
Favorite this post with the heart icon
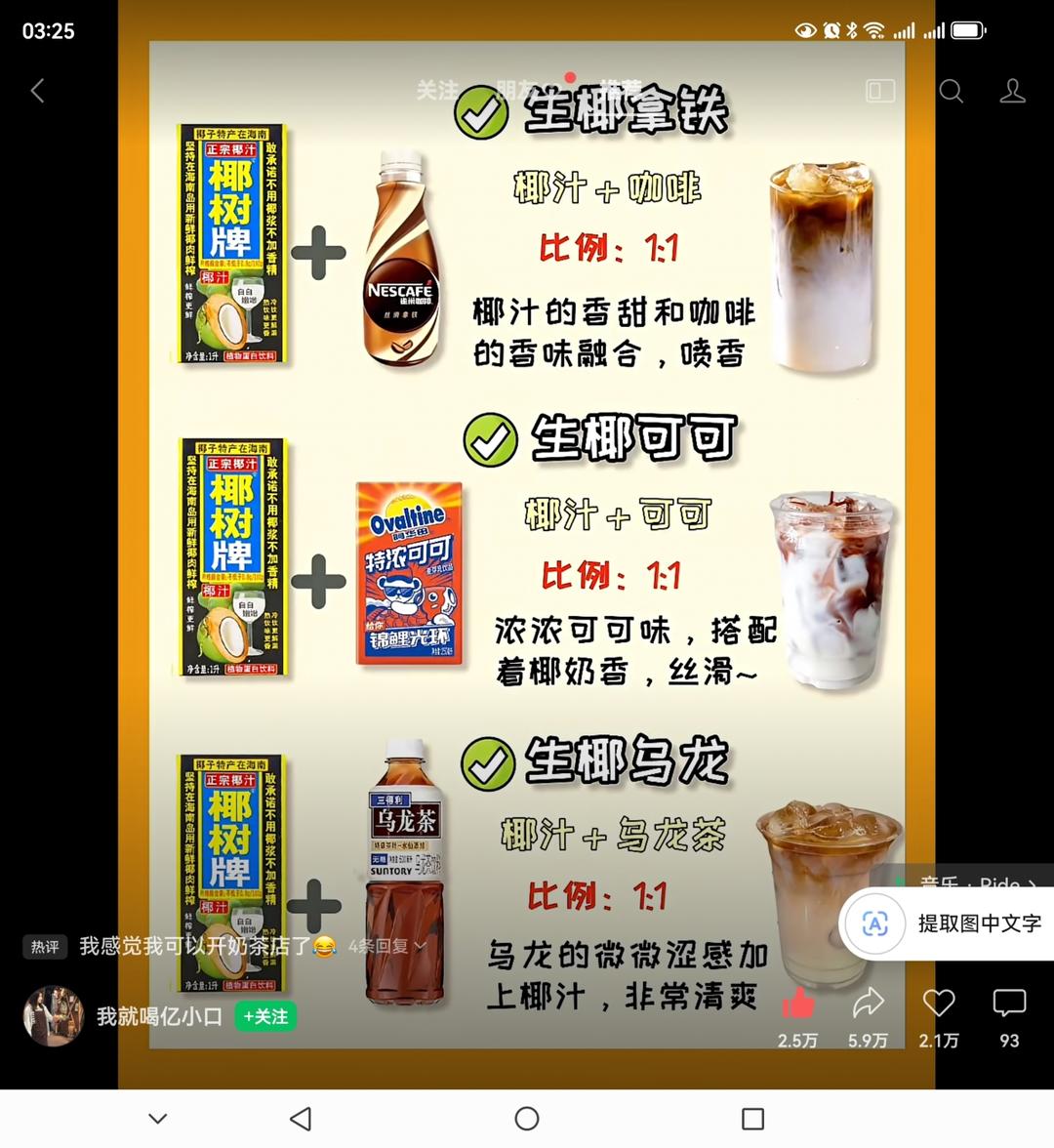pos(938,1005)
